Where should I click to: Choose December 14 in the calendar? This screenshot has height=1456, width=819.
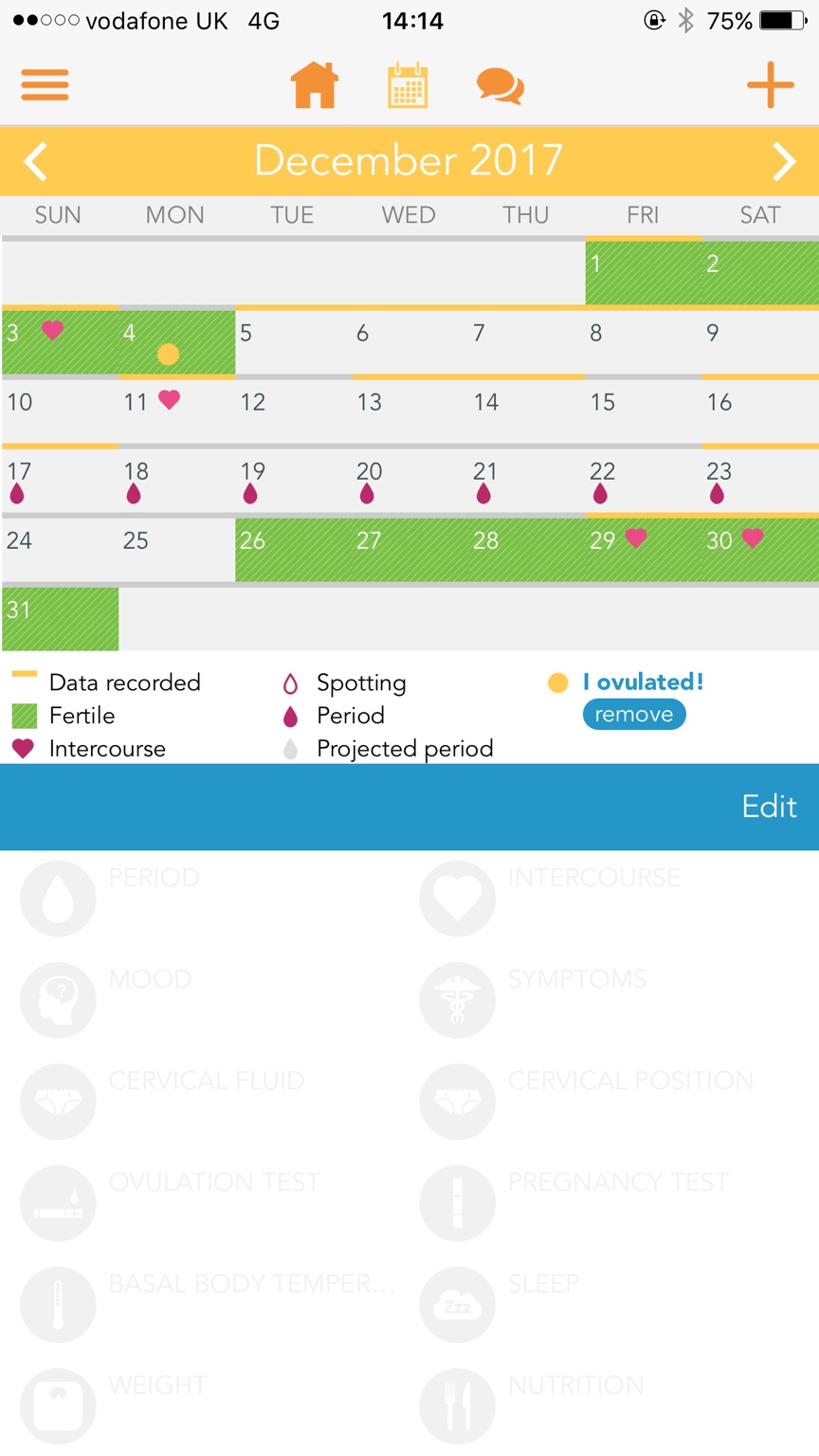pyautogui.click(x=526, y=410)
